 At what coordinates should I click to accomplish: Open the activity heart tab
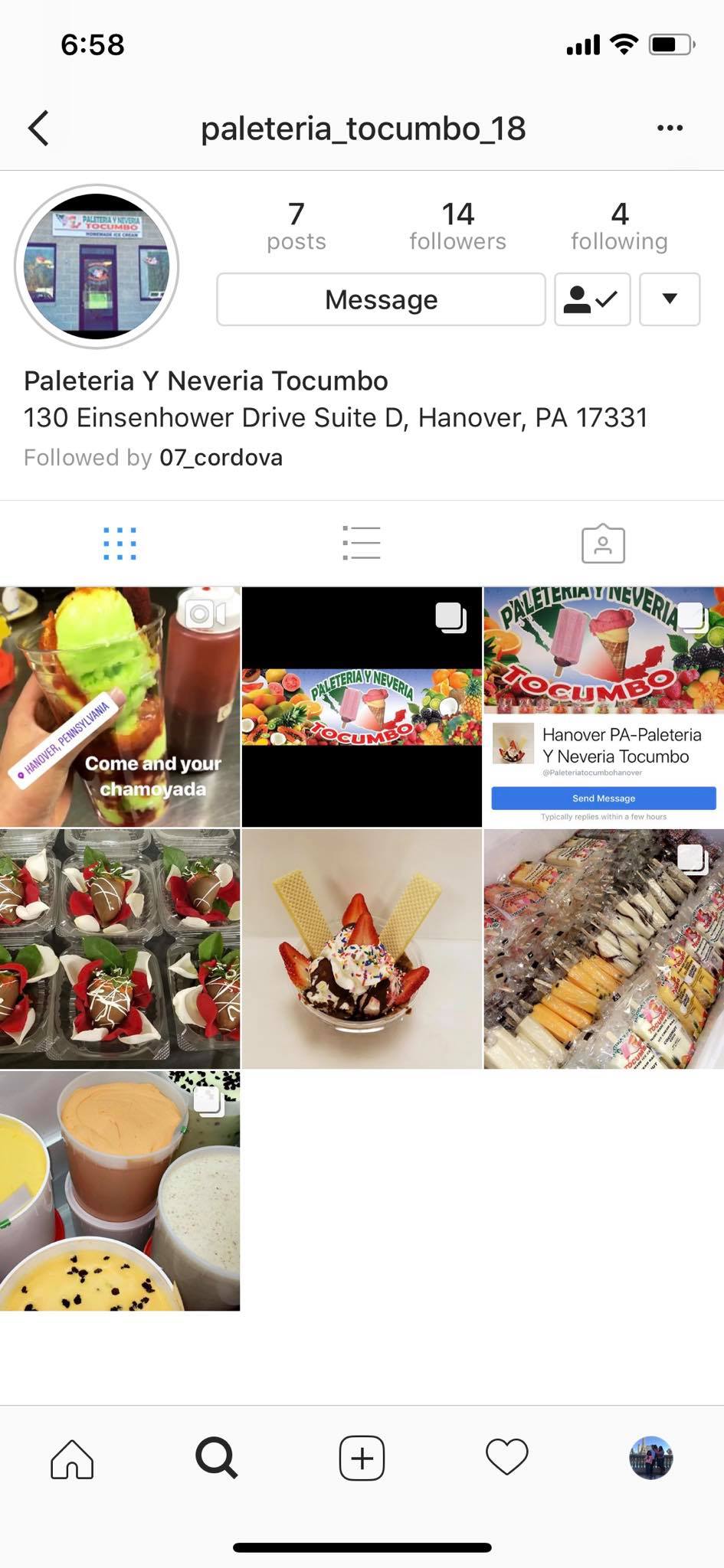(506, 1458)
